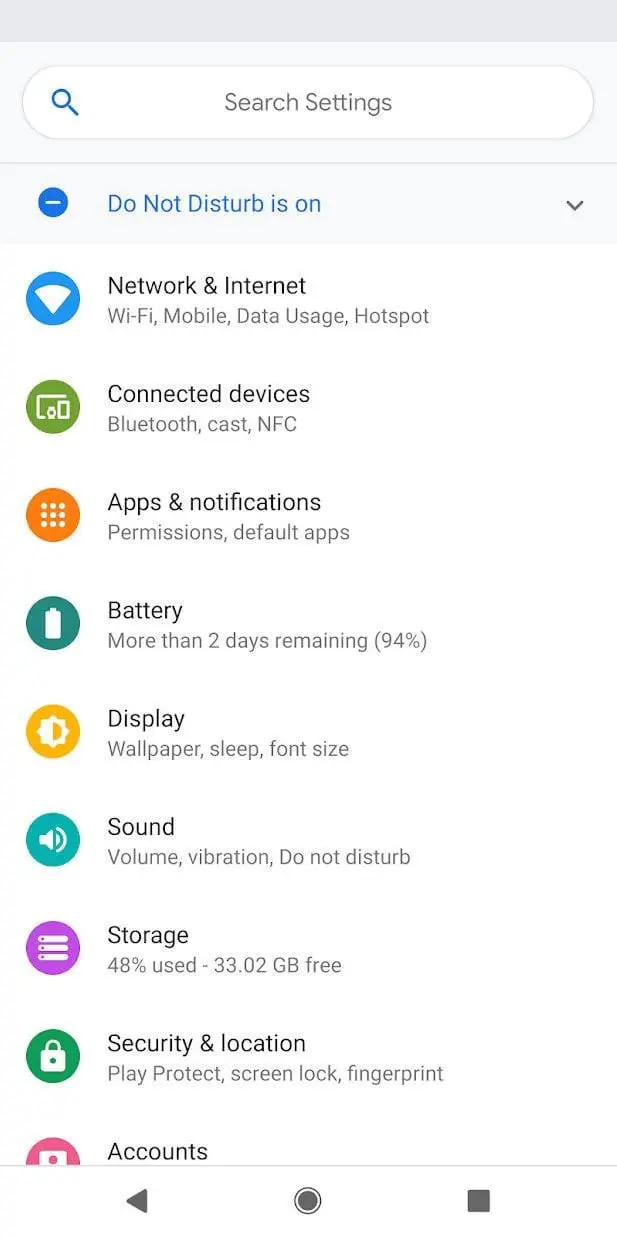Open Accounts settings
617x1237 pixels.
pos(308,1139)
